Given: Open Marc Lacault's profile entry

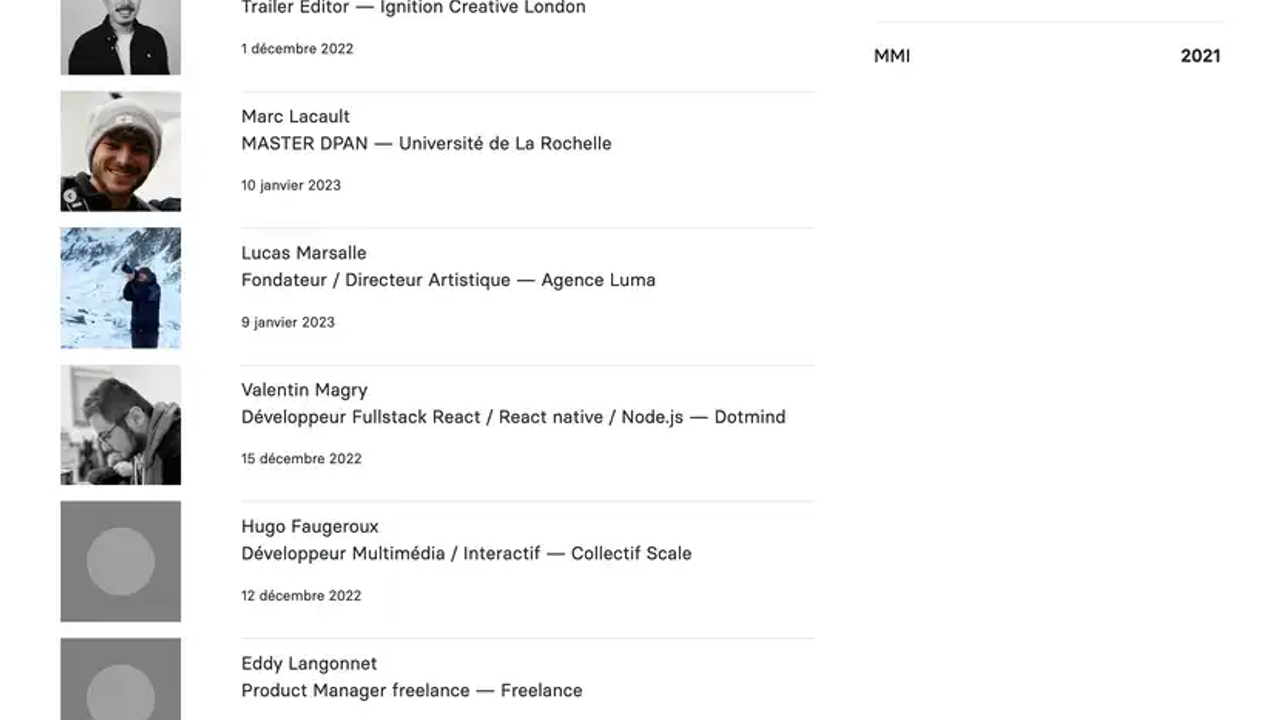Looking at the screenshot, I should (x=295, y=117).
